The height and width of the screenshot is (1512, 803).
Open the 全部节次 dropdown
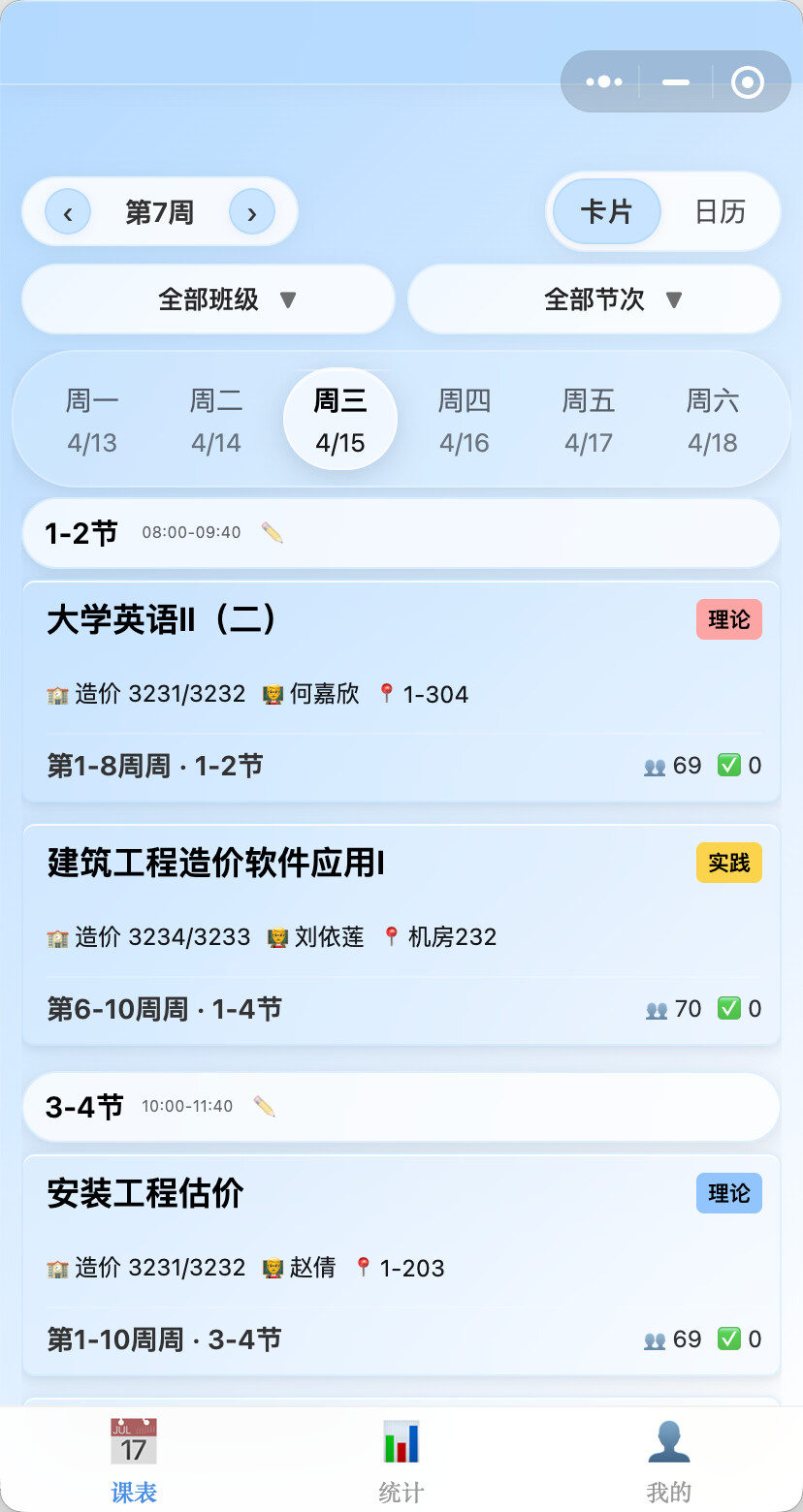[x=594, y=299]
